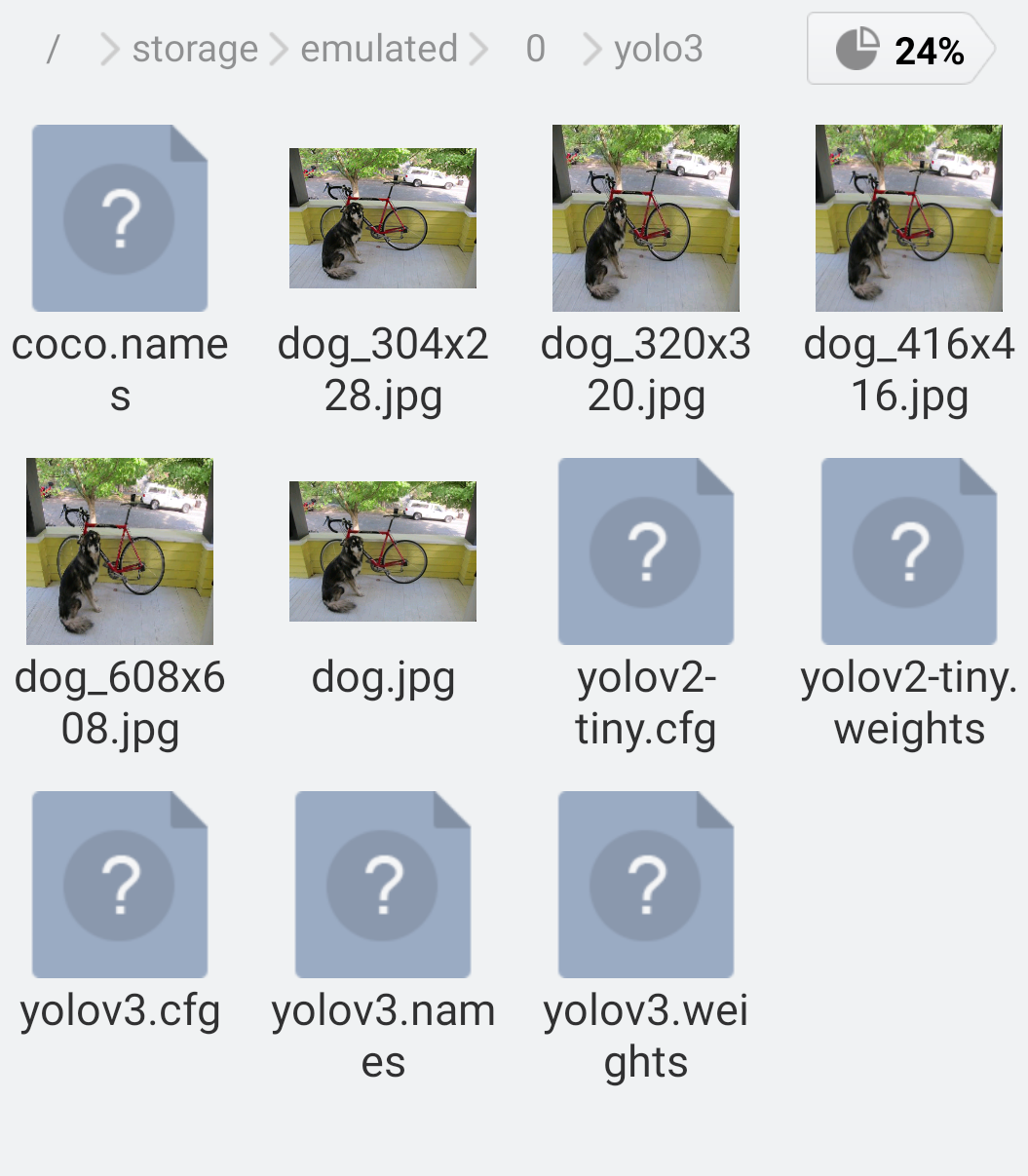1028x1176 pixels.
Task: Open dog_304x228.jpg image
Action: 383,218
